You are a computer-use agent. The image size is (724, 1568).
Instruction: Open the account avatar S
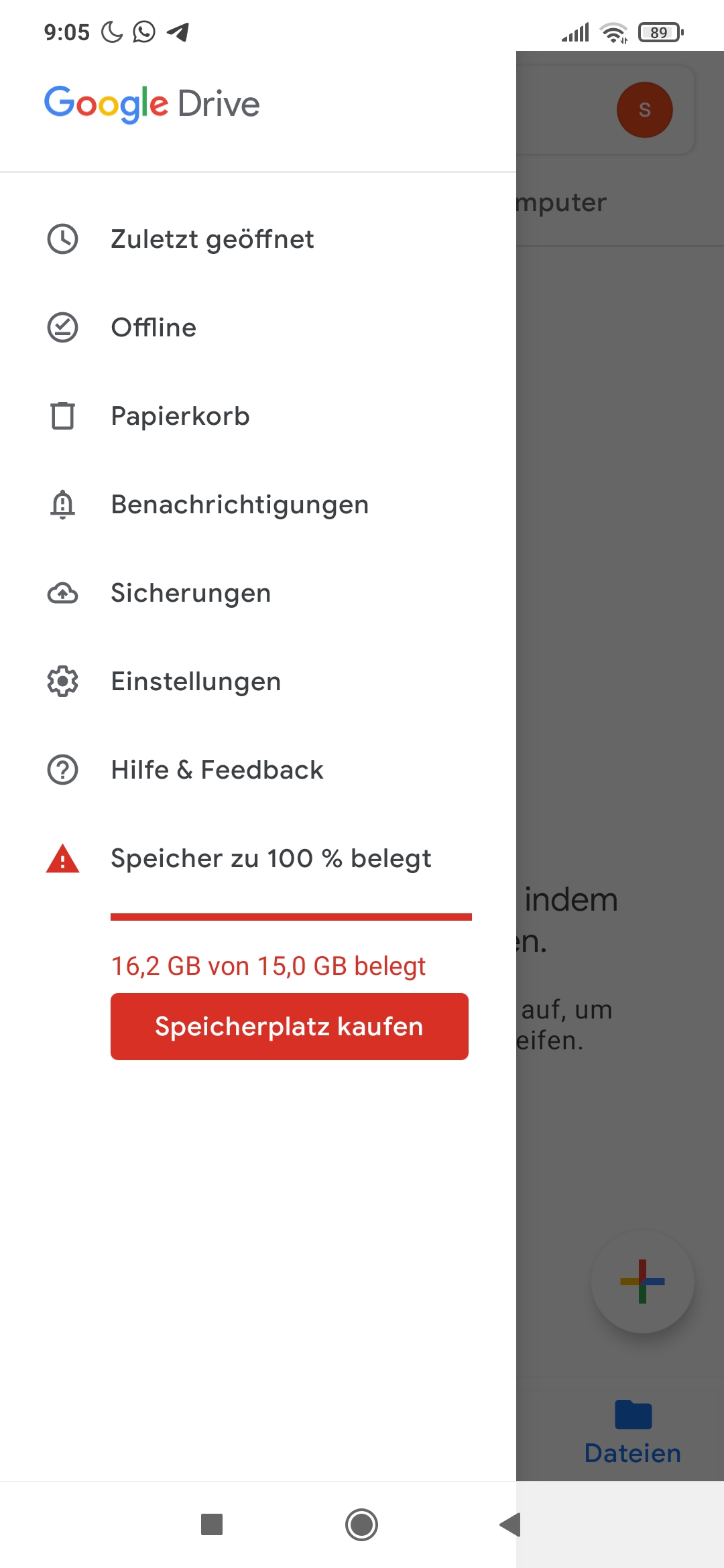(644, 110)
